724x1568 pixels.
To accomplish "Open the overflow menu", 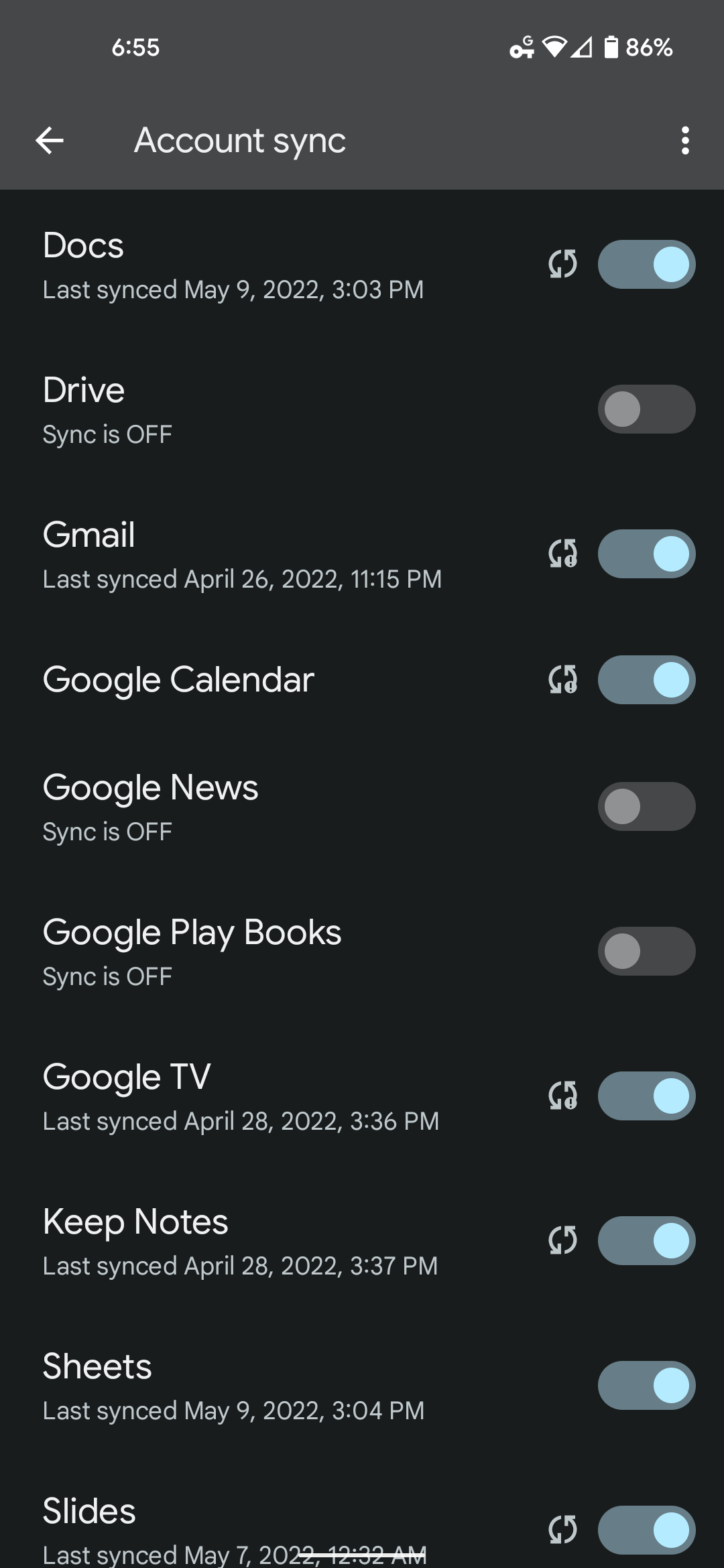I will 684,141.
